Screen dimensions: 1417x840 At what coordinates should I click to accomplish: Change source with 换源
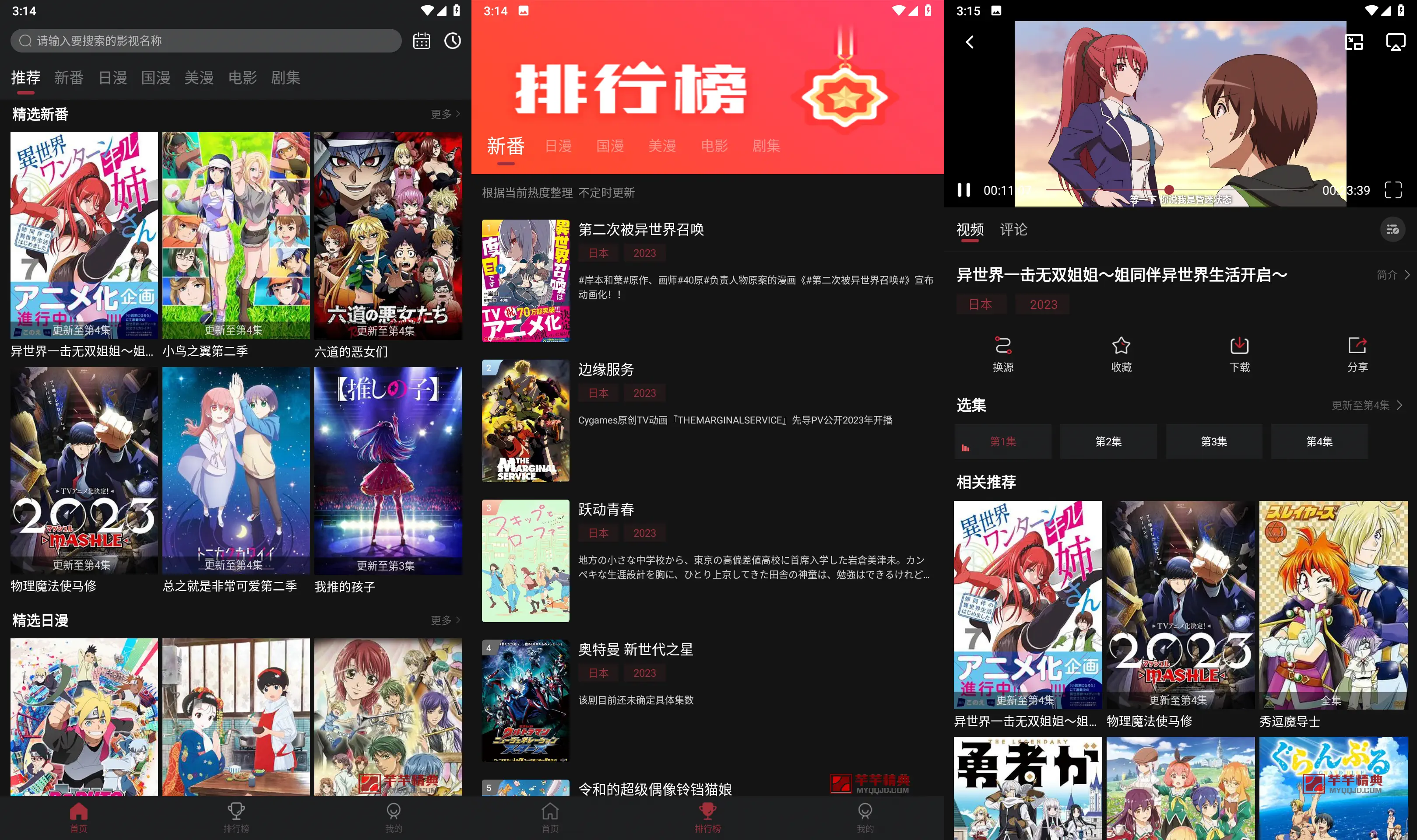[x=1002, y=354]
